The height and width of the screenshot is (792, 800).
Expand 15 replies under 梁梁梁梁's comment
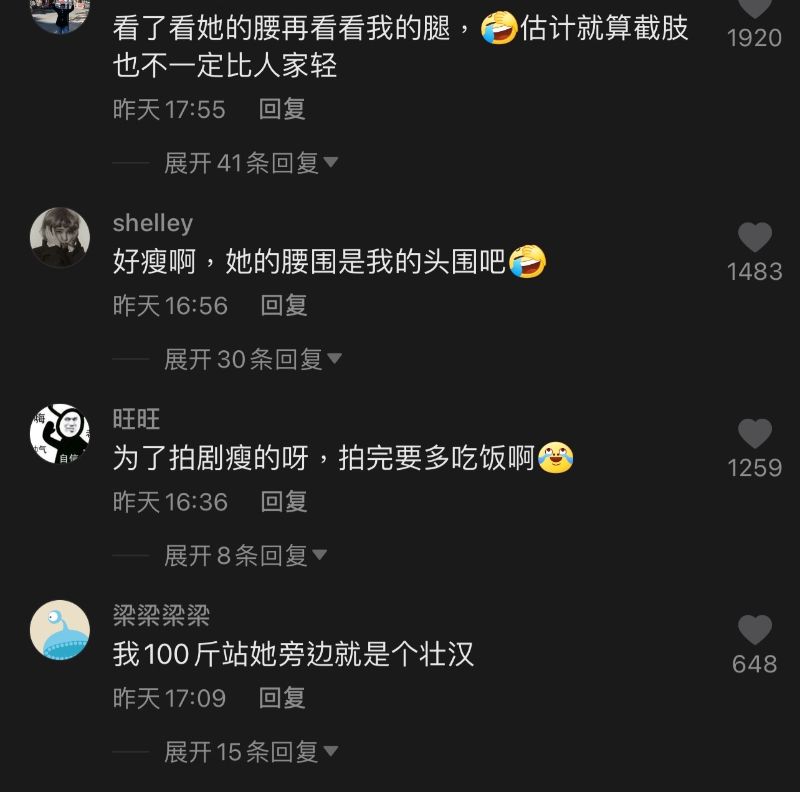(x=251, y=751)
